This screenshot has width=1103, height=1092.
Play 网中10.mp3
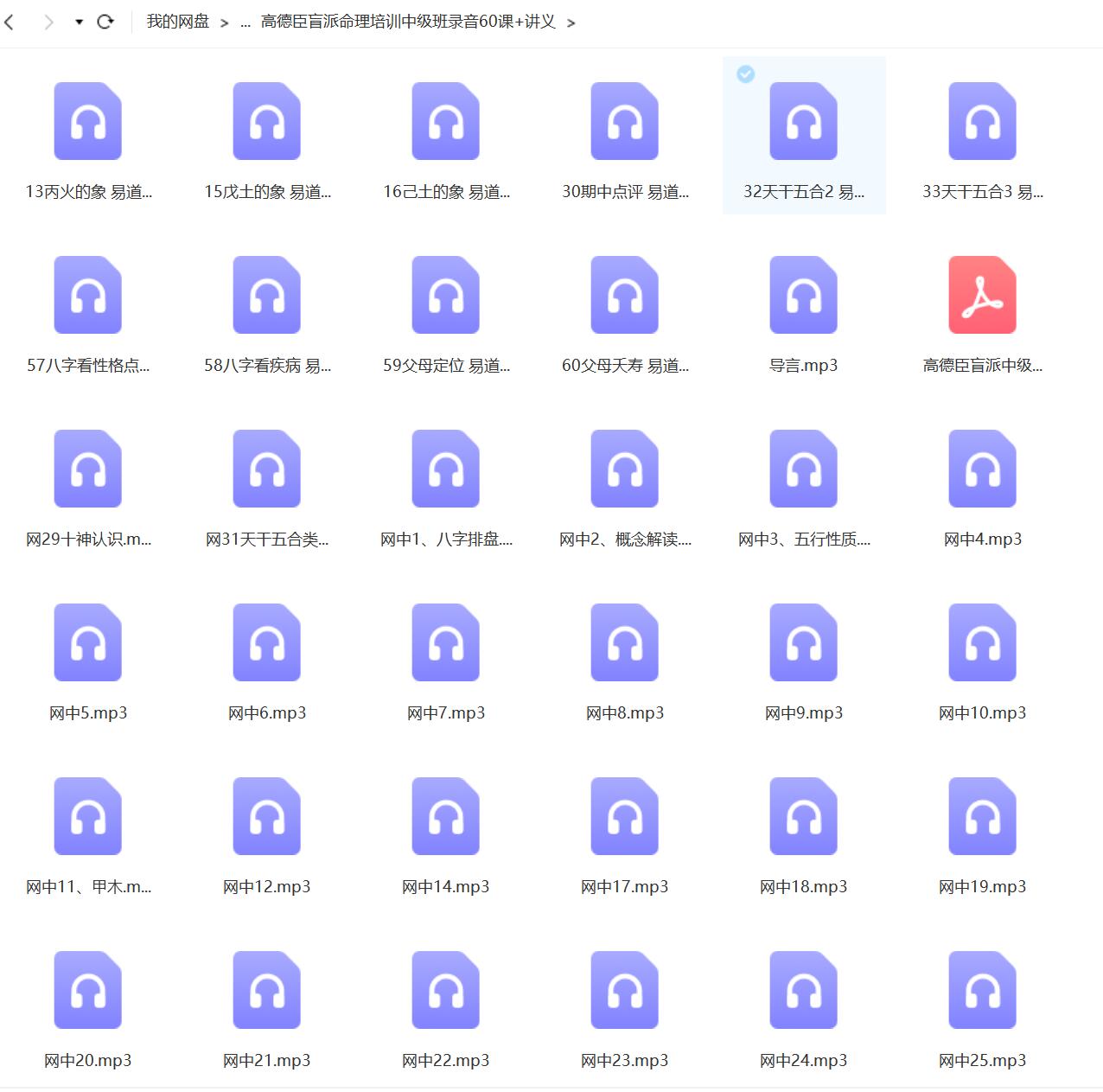[982, 643]
